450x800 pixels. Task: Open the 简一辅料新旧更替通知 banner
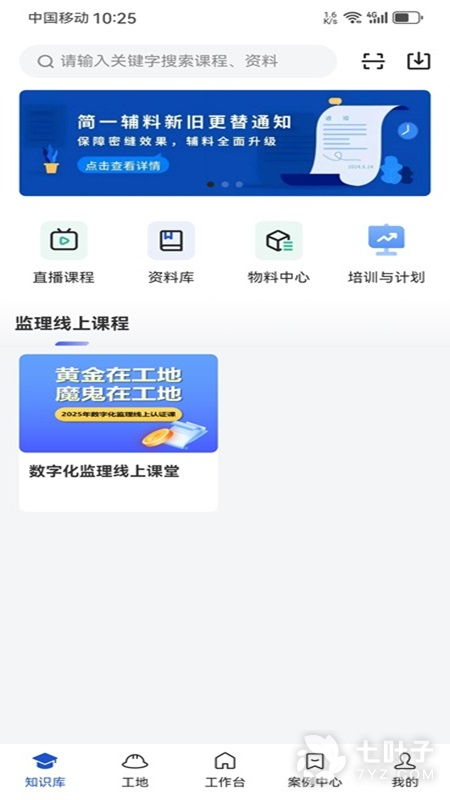pos(225,143)
